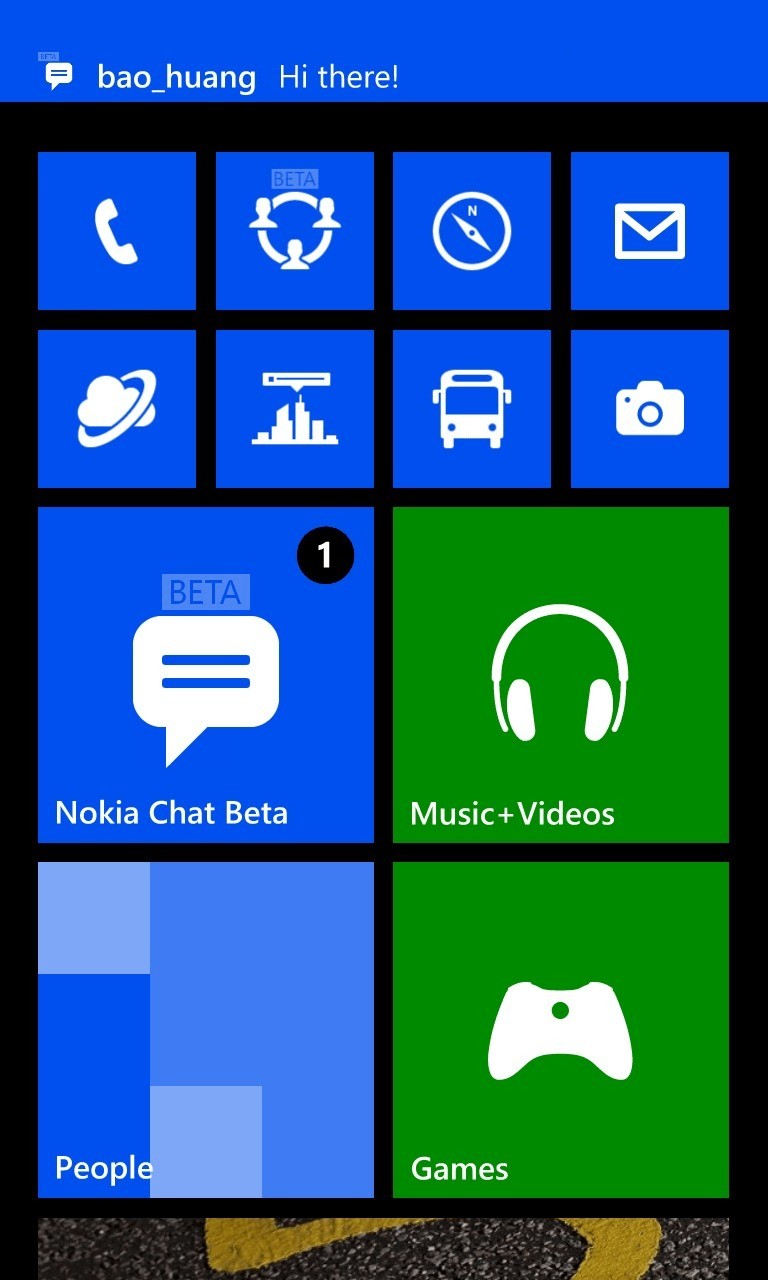
Task: Open the People tile
Action: pos(206,1030)
